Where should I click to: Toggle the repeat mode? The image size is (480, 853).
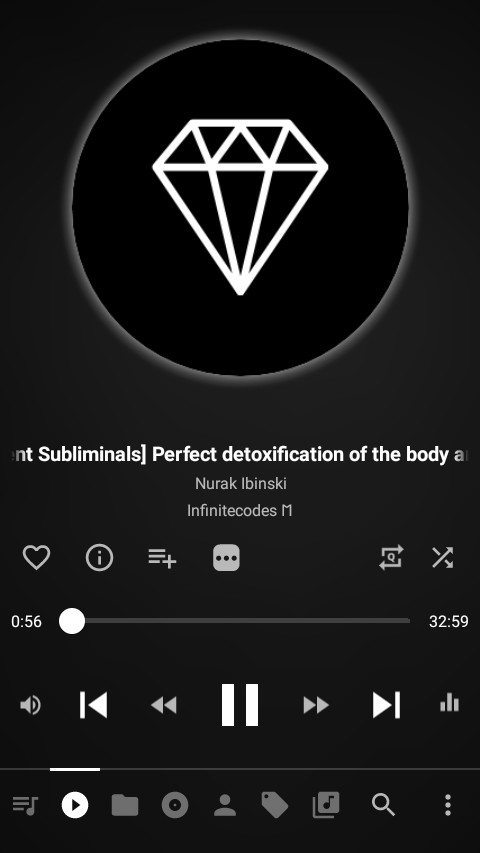[x=391, y=558]
